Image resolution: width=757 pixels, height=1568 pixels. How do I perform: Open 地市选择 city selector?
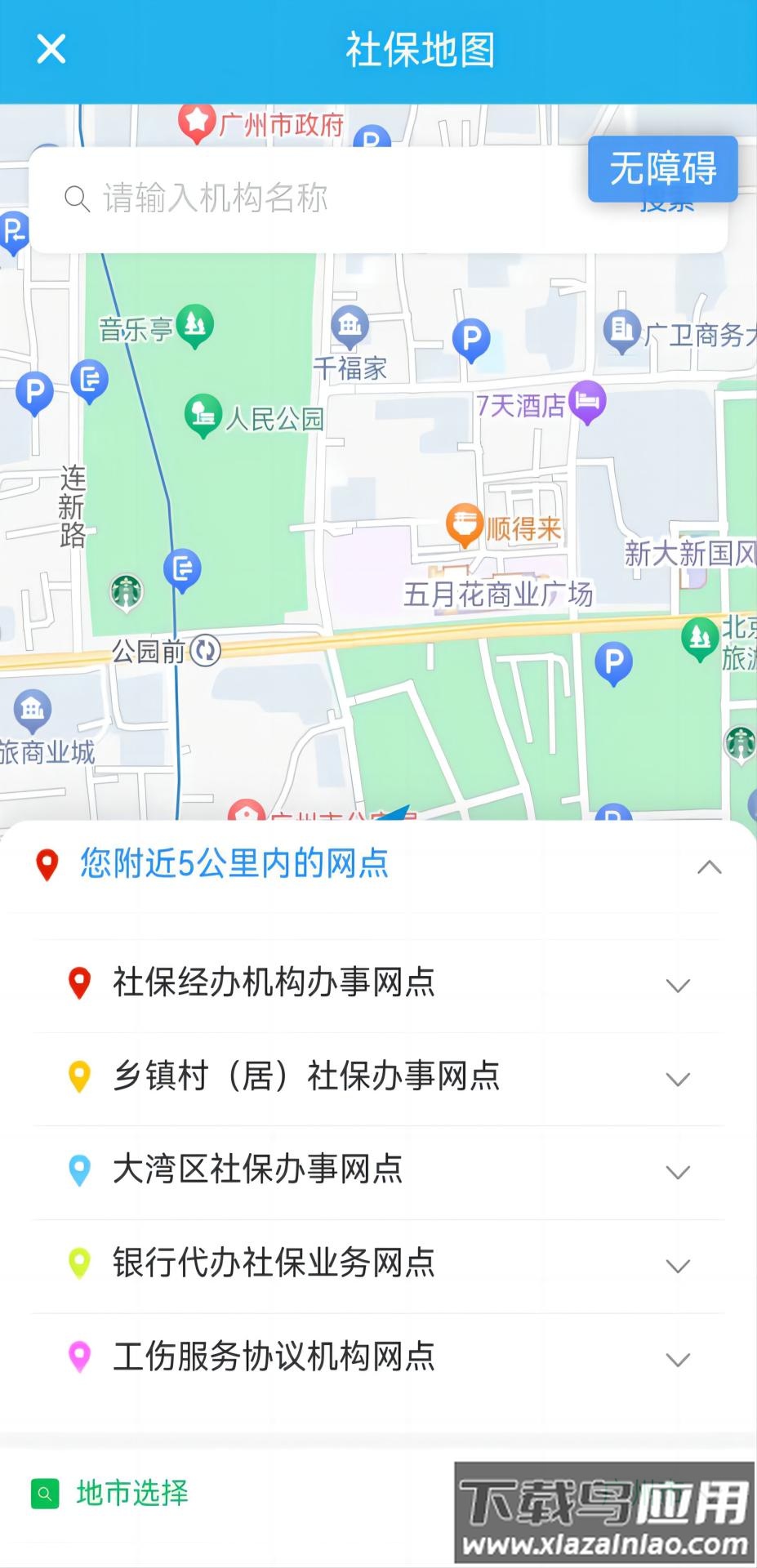click(131, 1493)
